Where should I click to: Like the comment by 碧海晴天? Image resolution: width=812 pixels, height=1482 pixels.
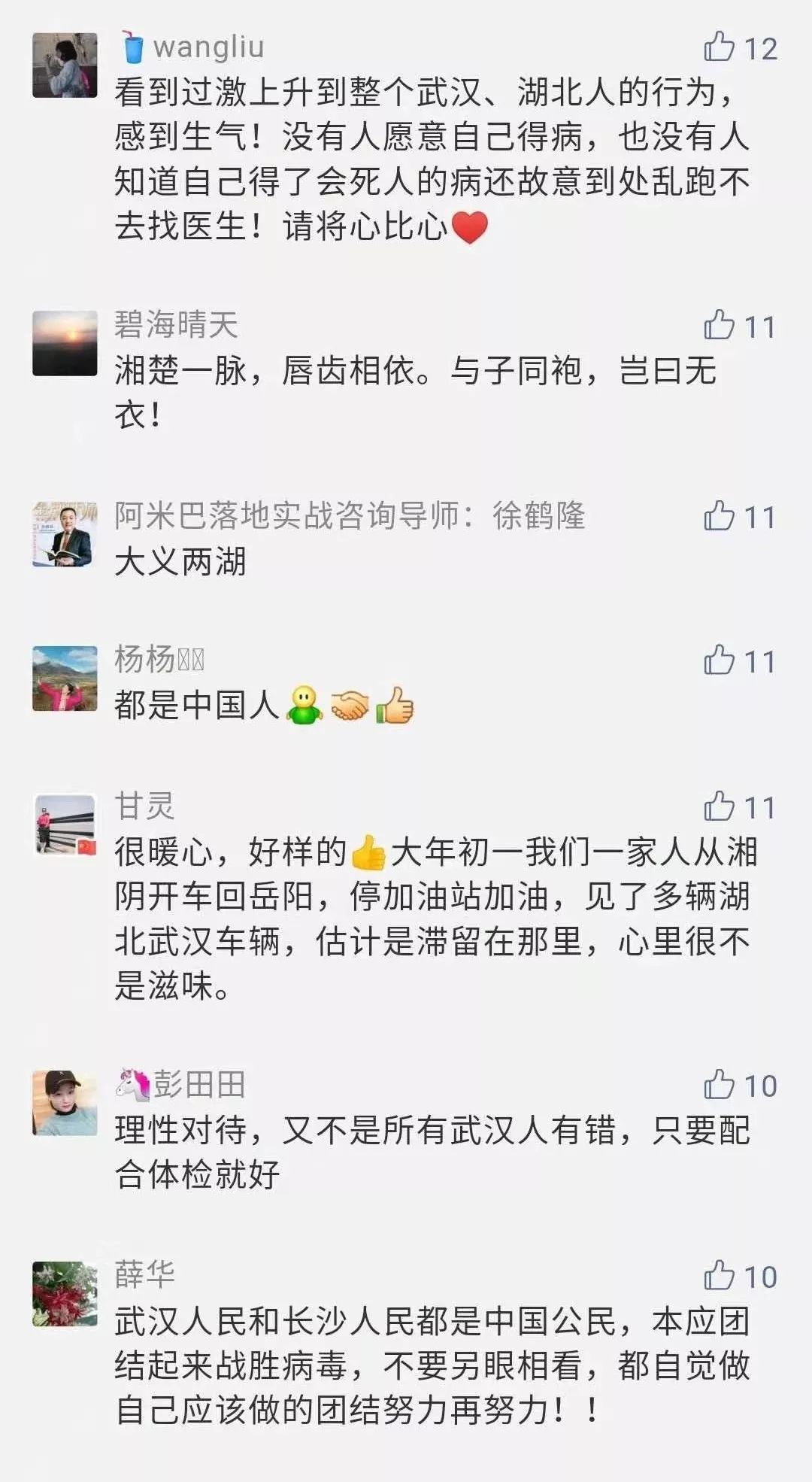coord(720,326)
